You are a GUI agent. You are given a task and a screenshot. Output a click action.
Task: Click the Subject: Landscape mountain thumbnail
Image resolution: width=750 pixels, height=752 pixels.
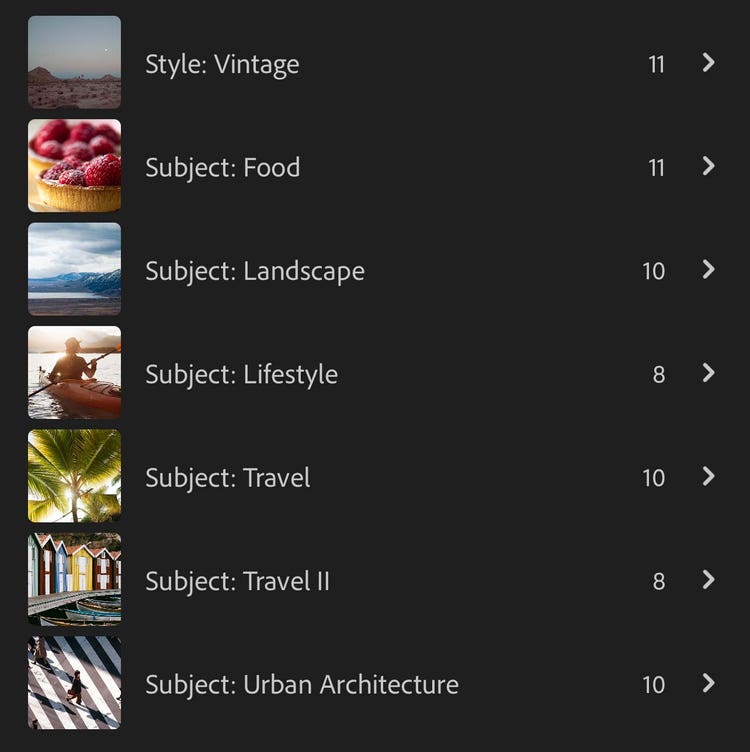(x=74, y=270)
